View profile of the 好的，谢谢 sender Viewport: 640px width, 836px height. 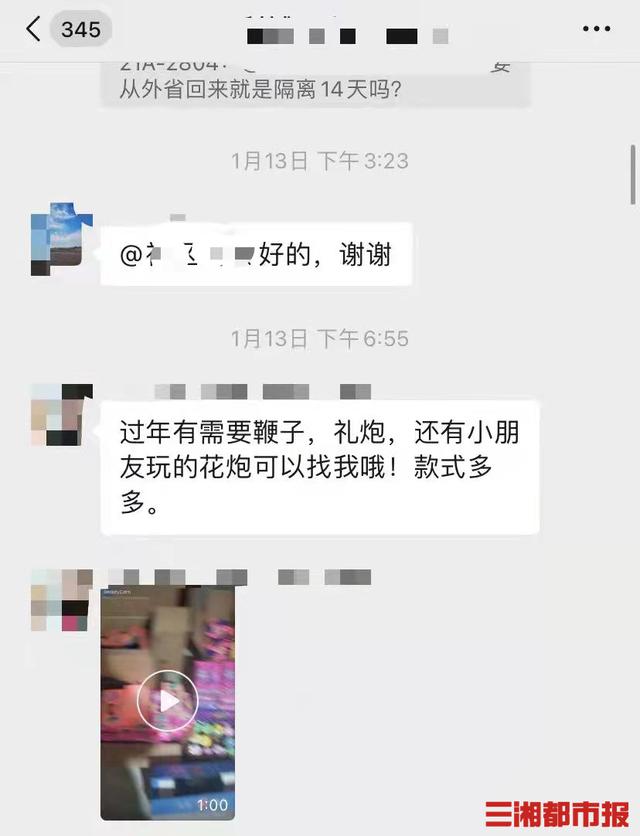pyautogui.click(x=62, y=239)
